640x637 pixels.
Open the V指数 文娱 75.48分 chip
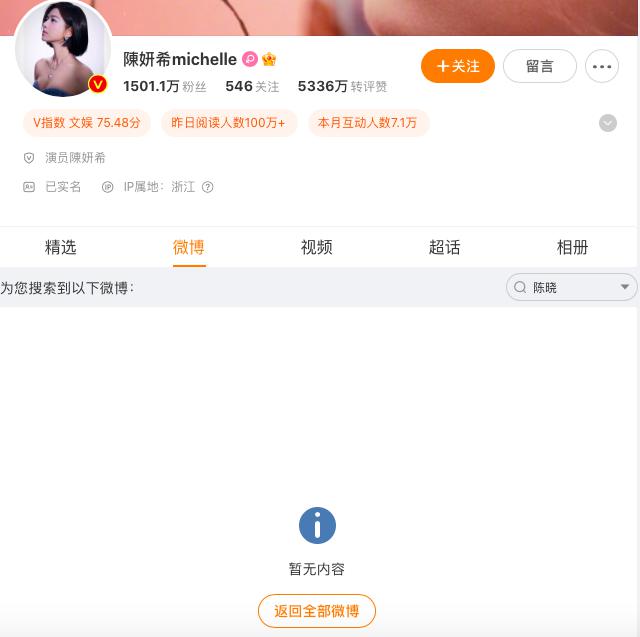[x=87, y=123]
